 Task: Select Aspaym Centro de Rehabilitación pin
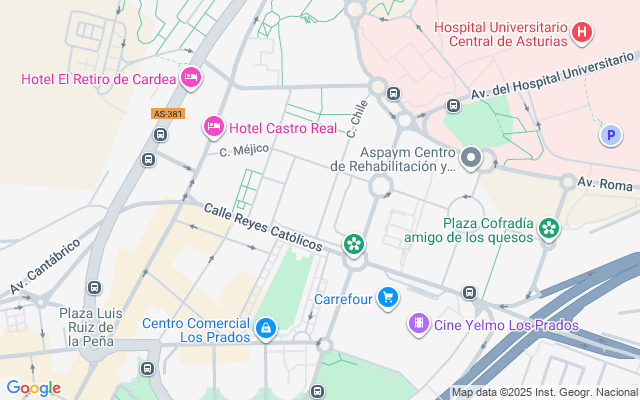[x=471, y=158]
